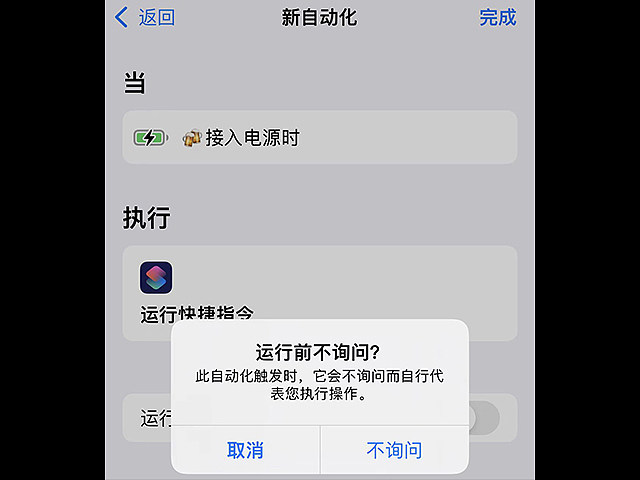
Task: Confirm with 不询问 button
Action: (x=394, y=450)
